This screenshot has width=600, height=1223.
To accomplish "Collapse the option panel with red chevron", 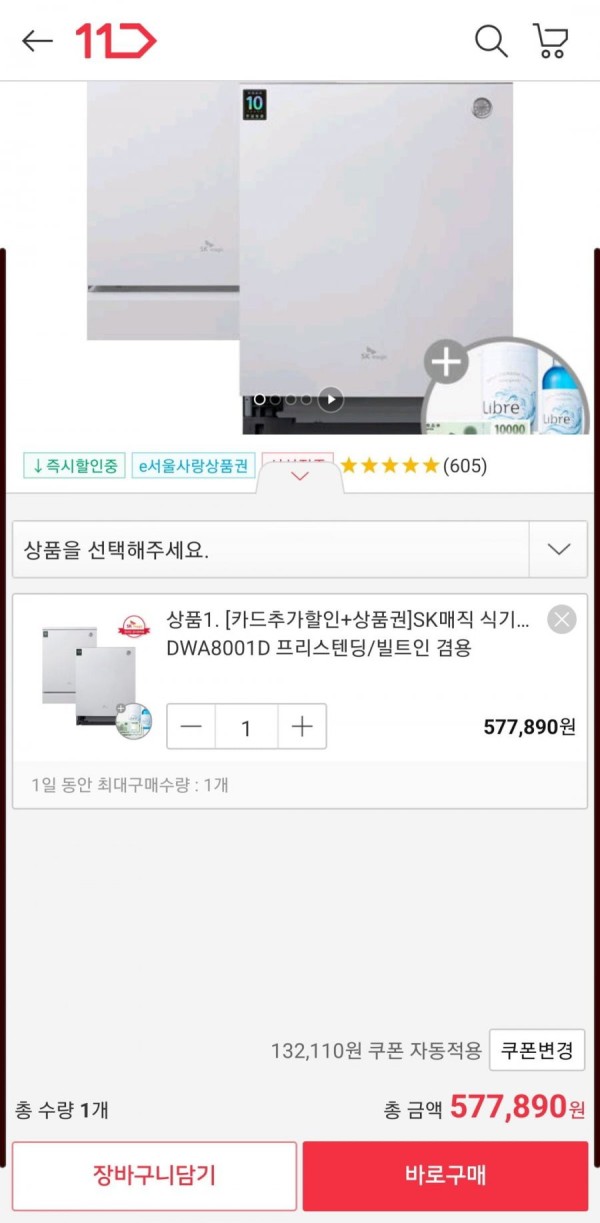I will pos(300,477).
